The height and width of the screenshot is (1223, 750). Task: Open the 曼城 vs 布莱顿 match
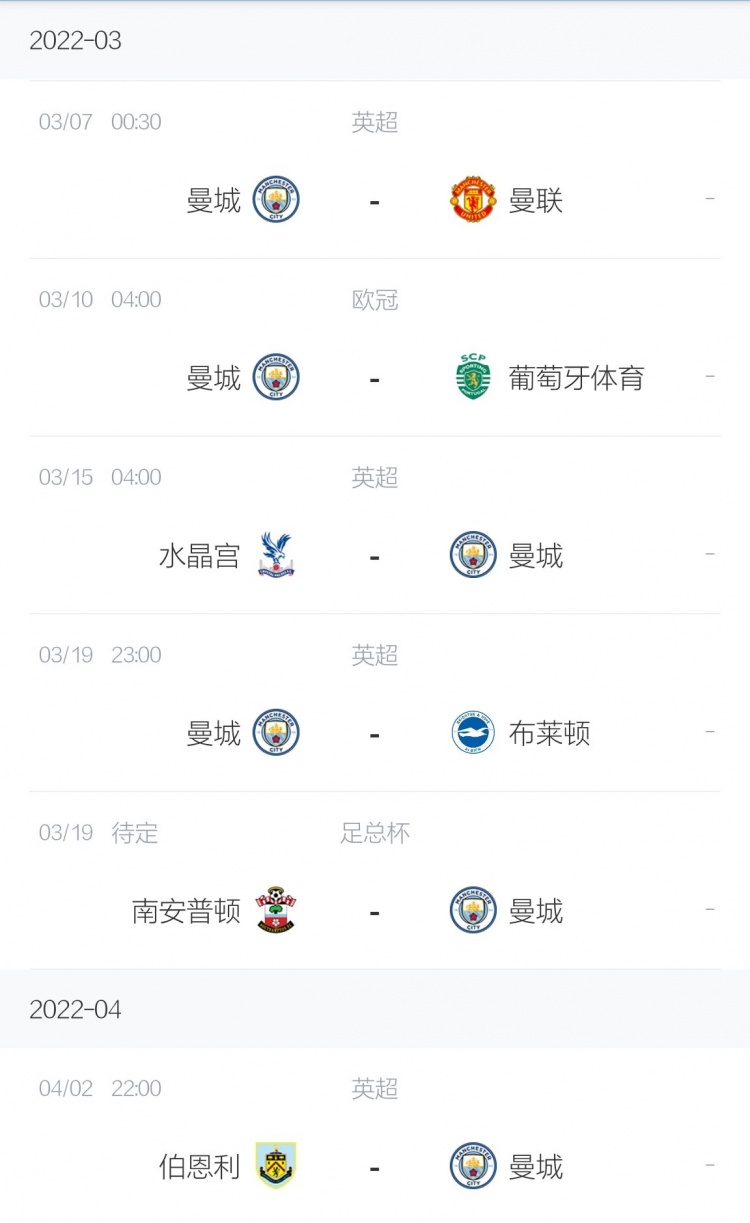pyautogui.click(x=375, y=703)
